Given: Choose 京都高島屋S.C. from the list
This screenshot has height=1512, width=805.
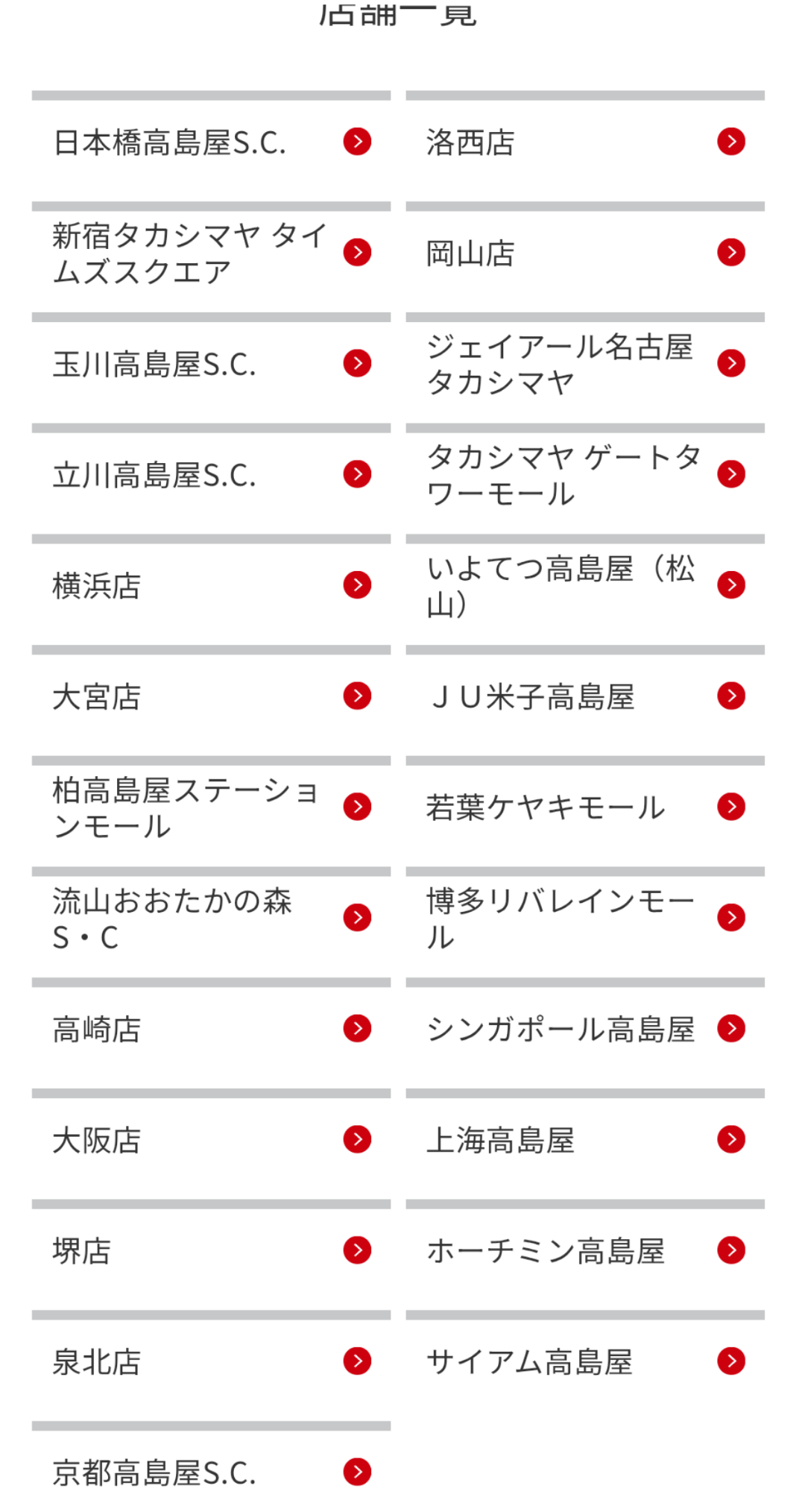Looking at the screenshot, I should pyautogui.click(x=211, y=1472).
